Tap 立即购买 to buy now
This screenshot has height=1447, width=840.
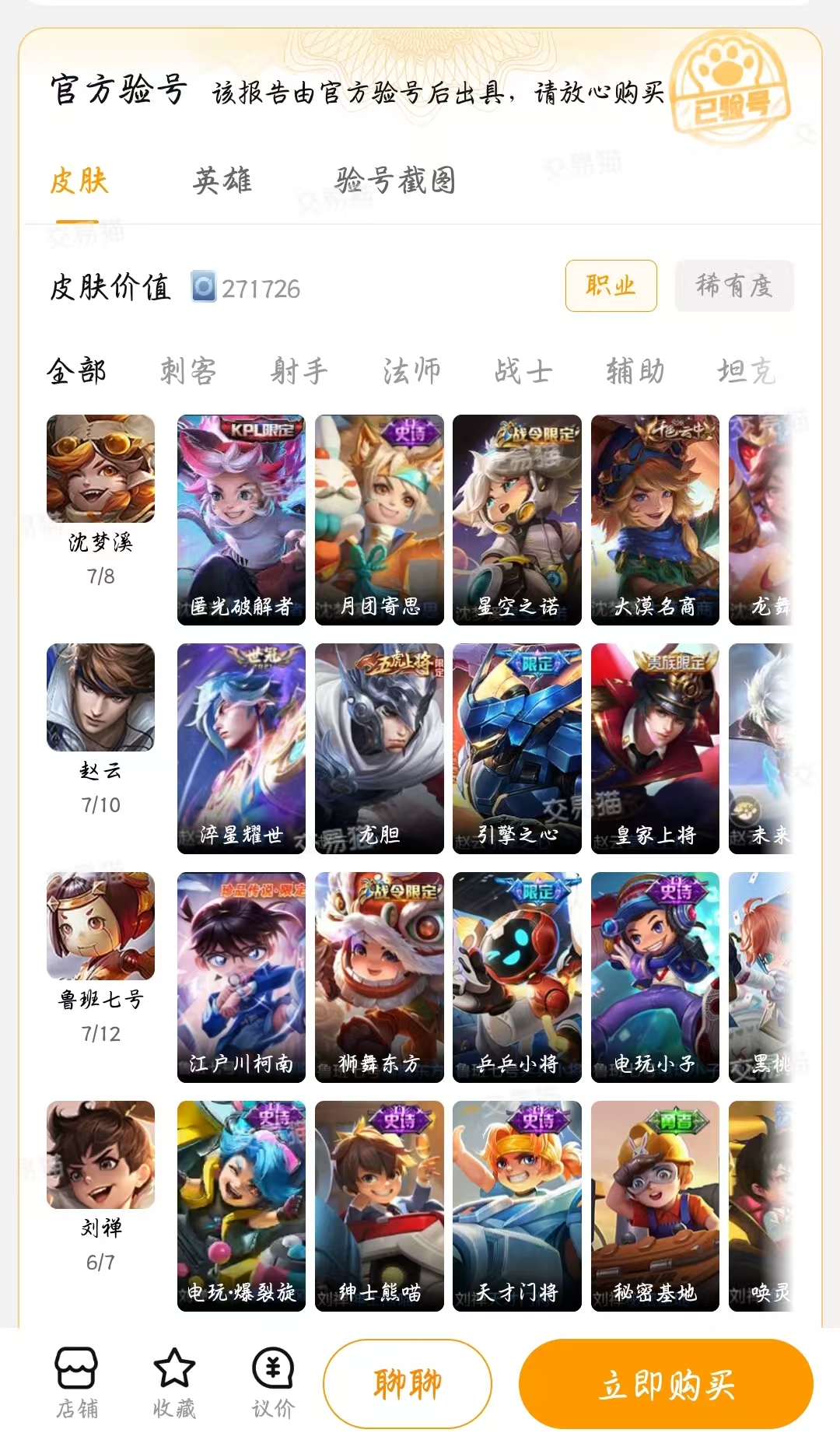coord(666,1384)
